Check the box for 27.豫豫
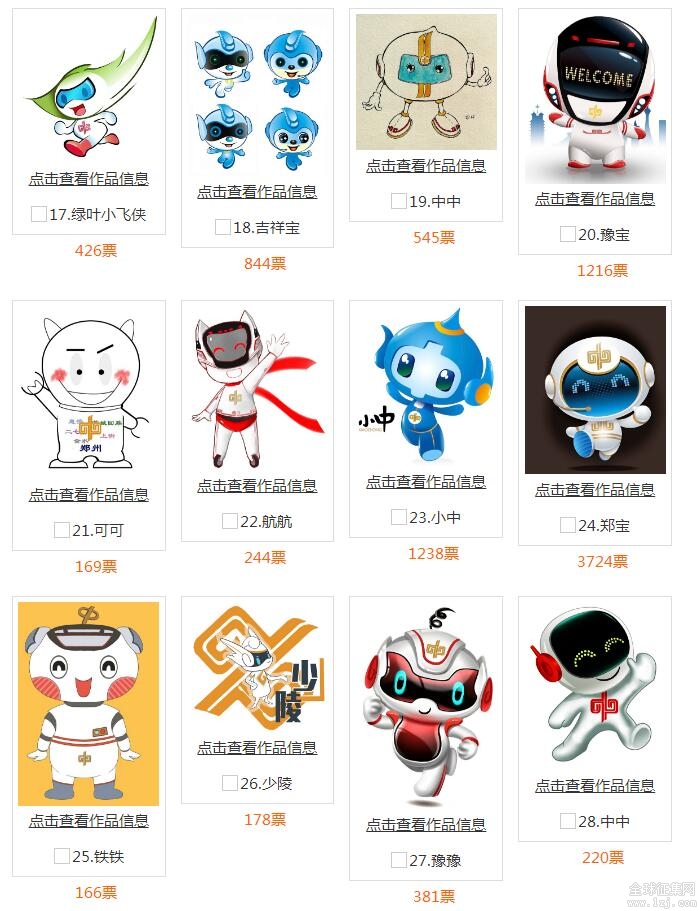Image resolution: width=699 pixels, height=911 pixels. pyautogui.click(x=399, y=860)
